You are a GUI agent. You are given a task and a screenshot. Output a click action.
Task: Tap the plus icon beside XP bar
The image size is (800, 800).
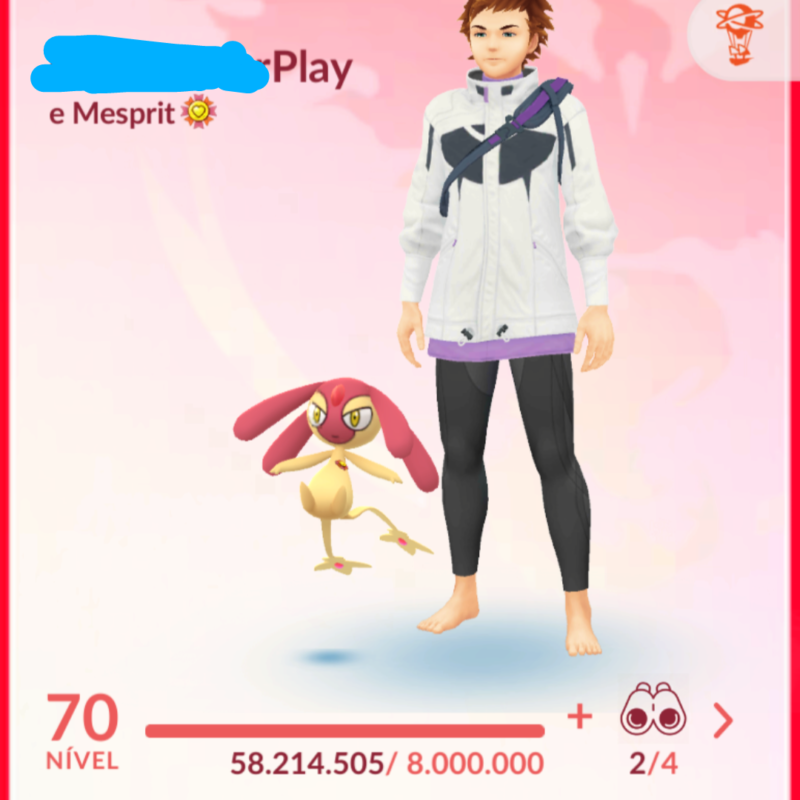pos(579,716)
